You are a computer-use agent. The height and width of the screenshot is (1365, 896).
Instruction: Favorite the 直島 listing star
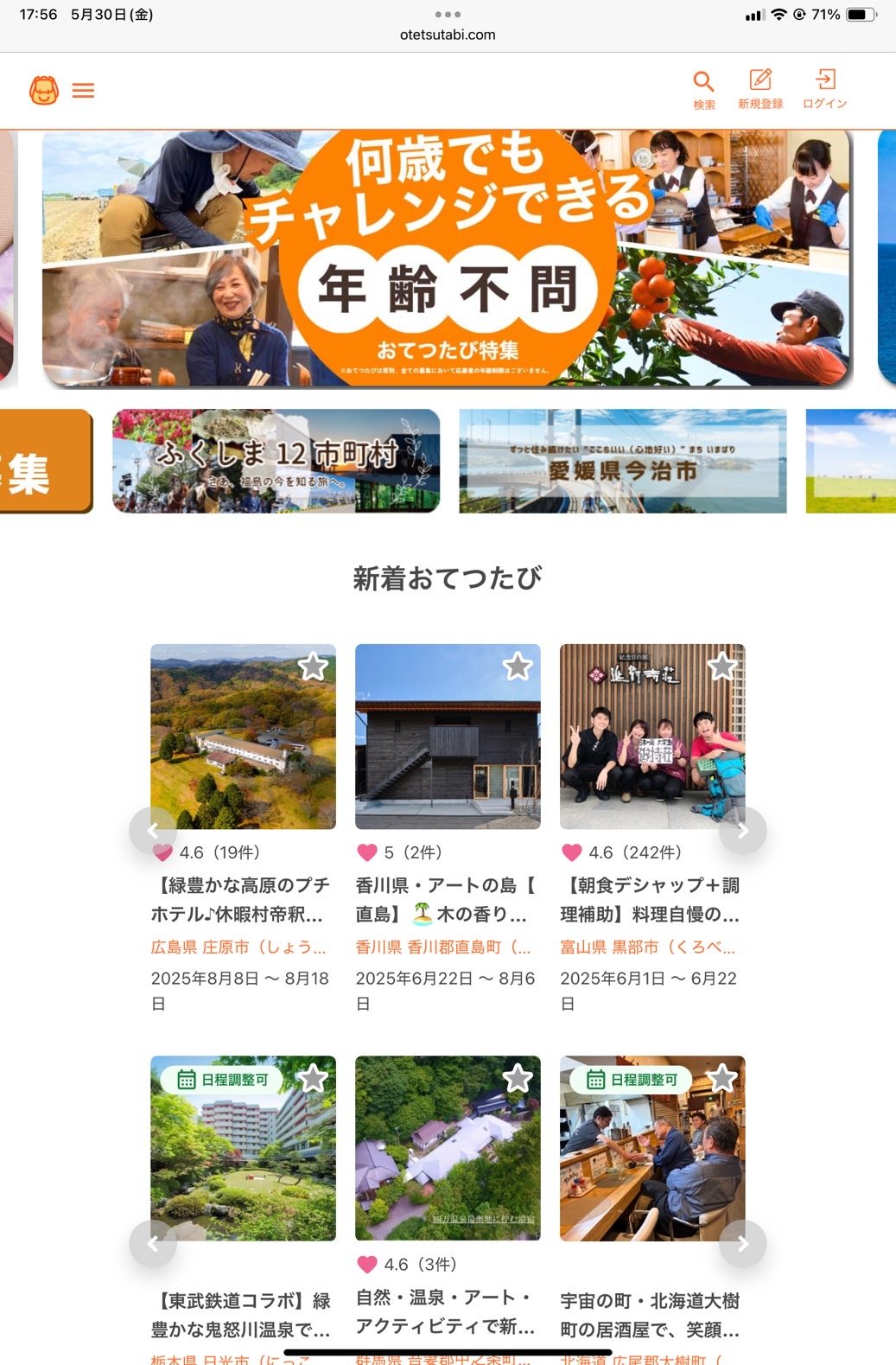[517, 667]
